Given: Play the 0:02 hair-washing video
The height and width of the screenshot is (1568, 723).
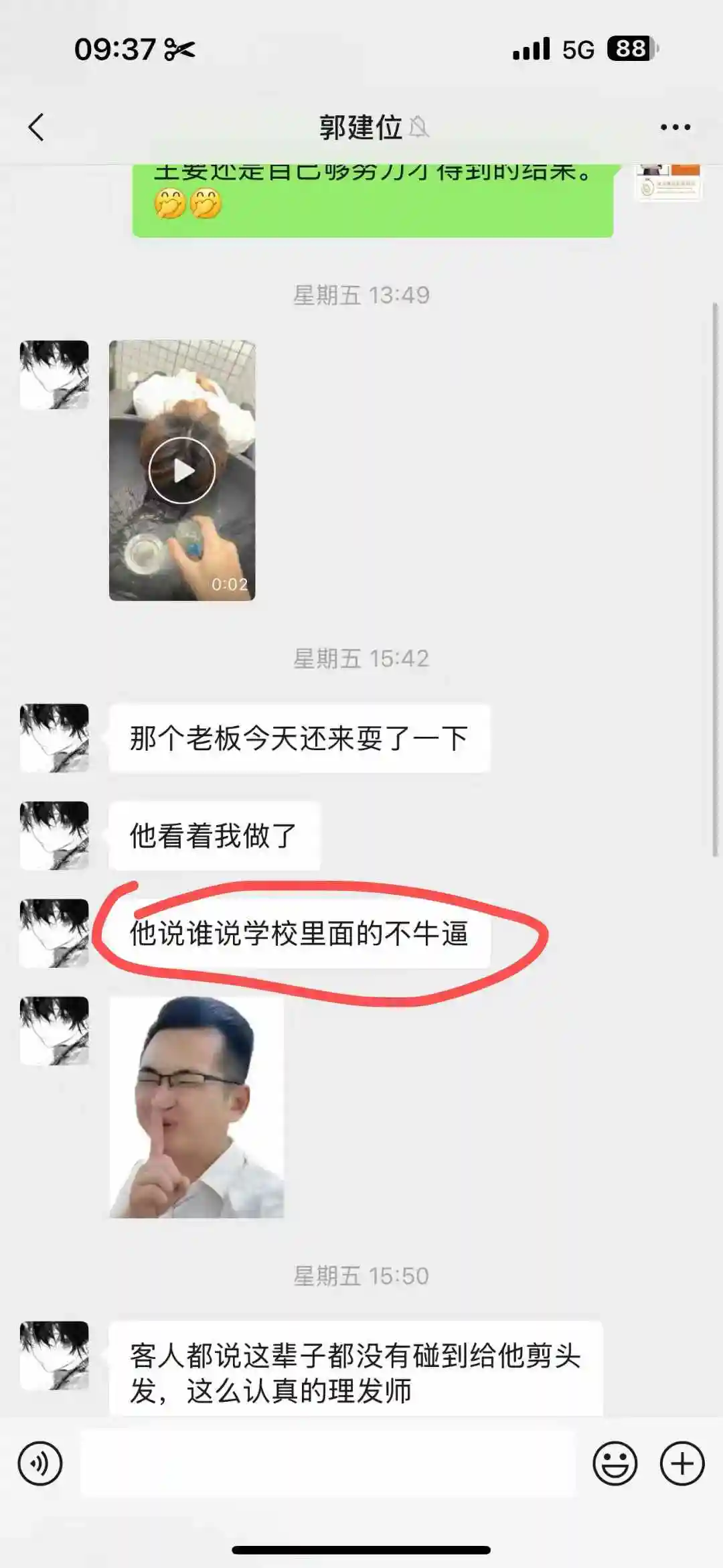Looking at the screenshot, I should [x=182, y=470].
